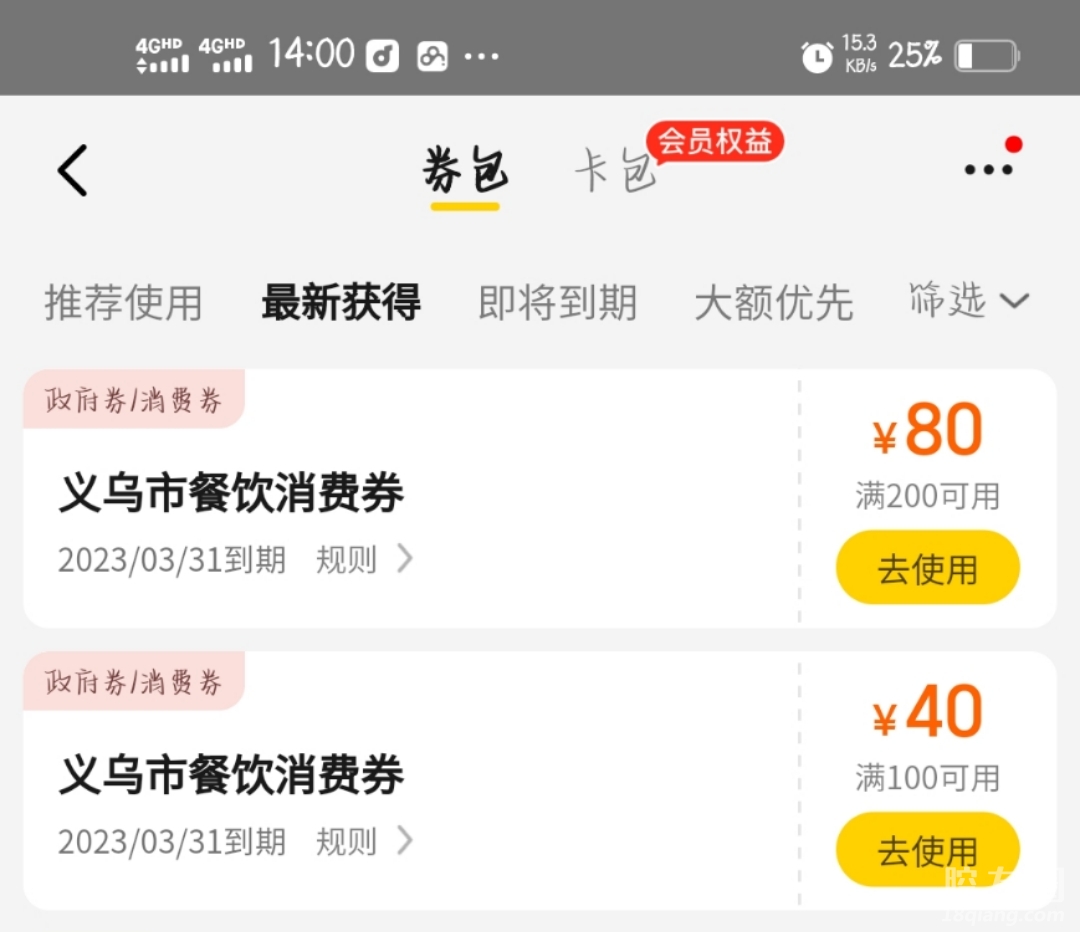Select the 最新获得 sorting tab

click(x=341, y=303)
